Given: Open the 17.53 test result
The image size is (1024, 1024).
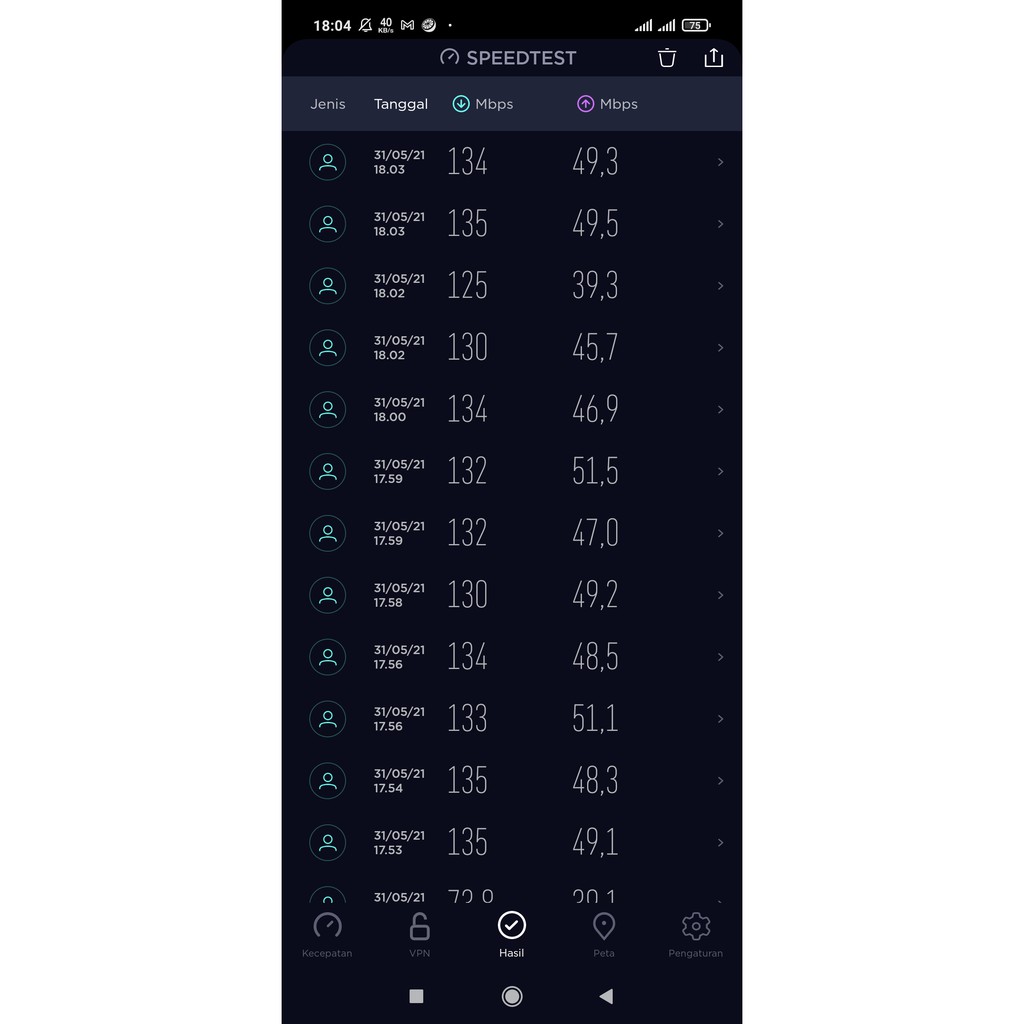Looking at the screenshot, I should [512, 843].
